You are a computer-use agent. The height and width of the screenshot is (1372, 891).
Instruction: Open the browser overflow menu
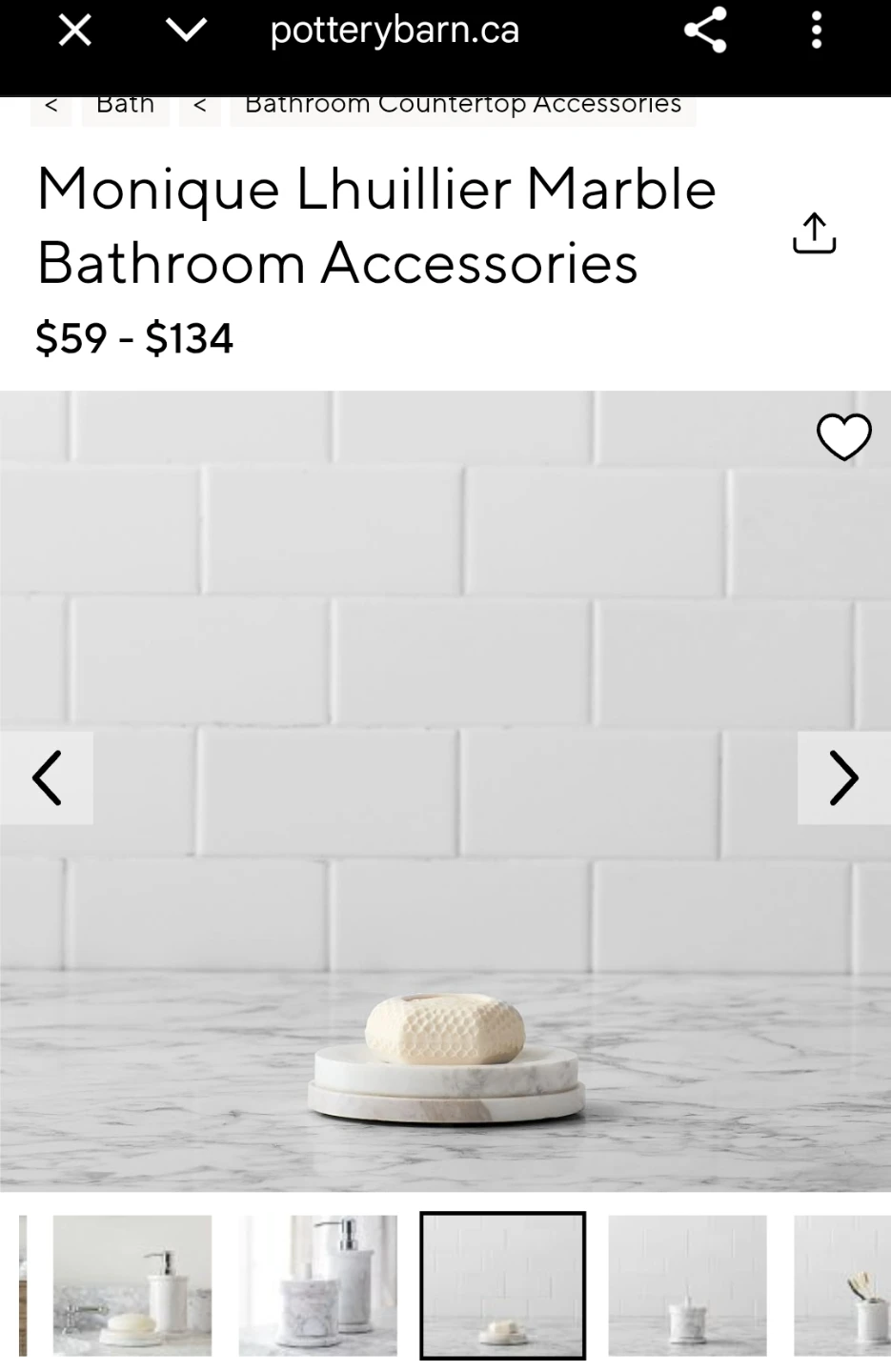[817, 30]
